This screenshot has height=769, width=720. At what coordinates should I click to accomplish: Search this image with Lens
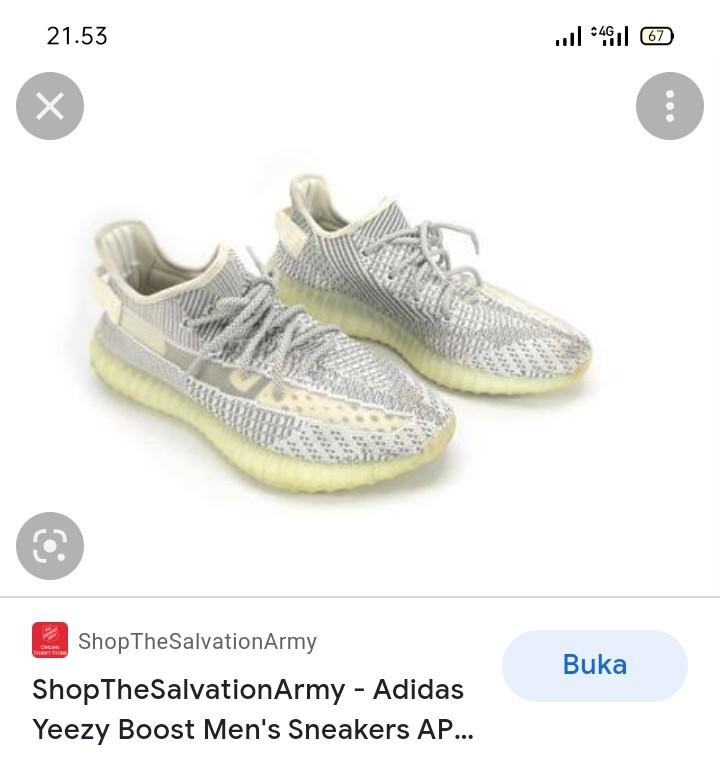click(50, 545)
